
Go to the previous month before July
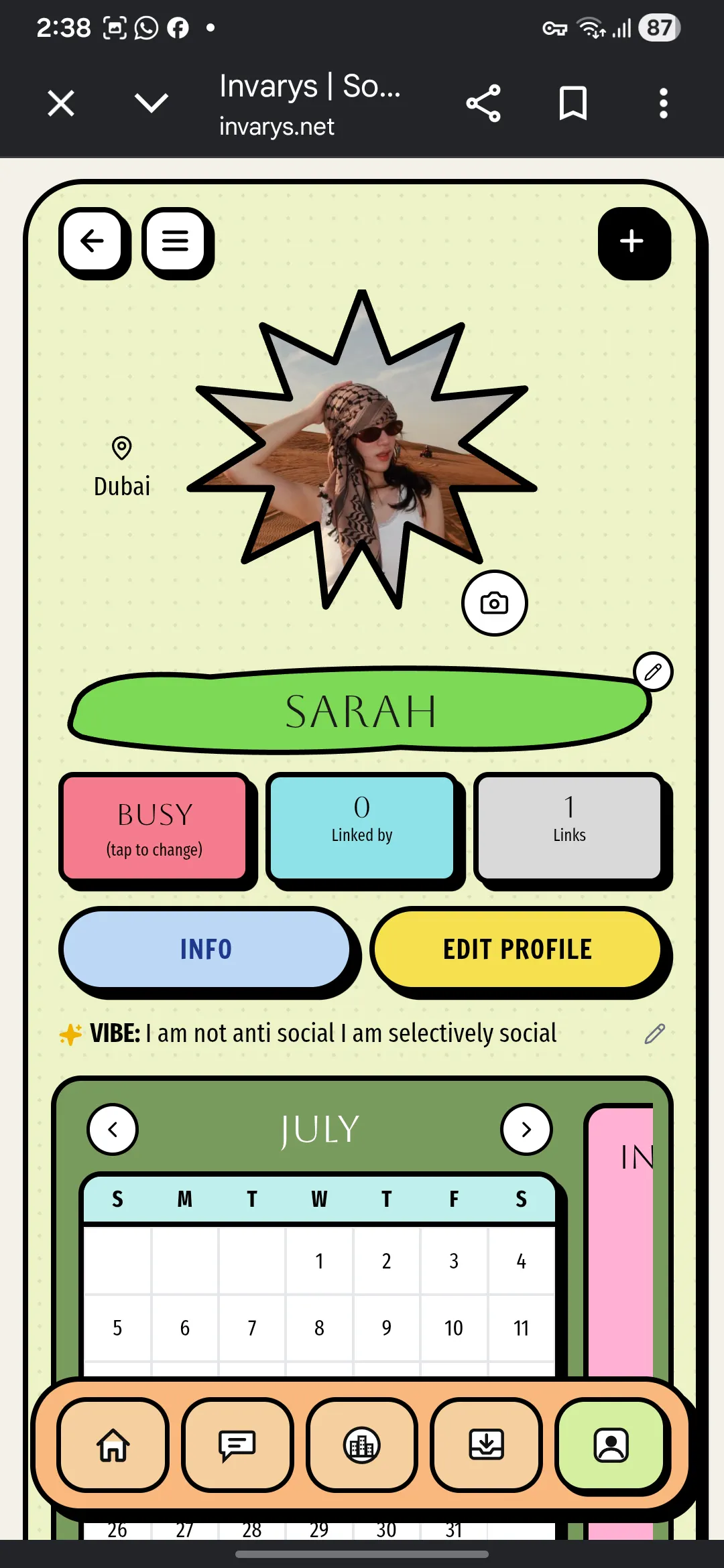[113, 1129]
